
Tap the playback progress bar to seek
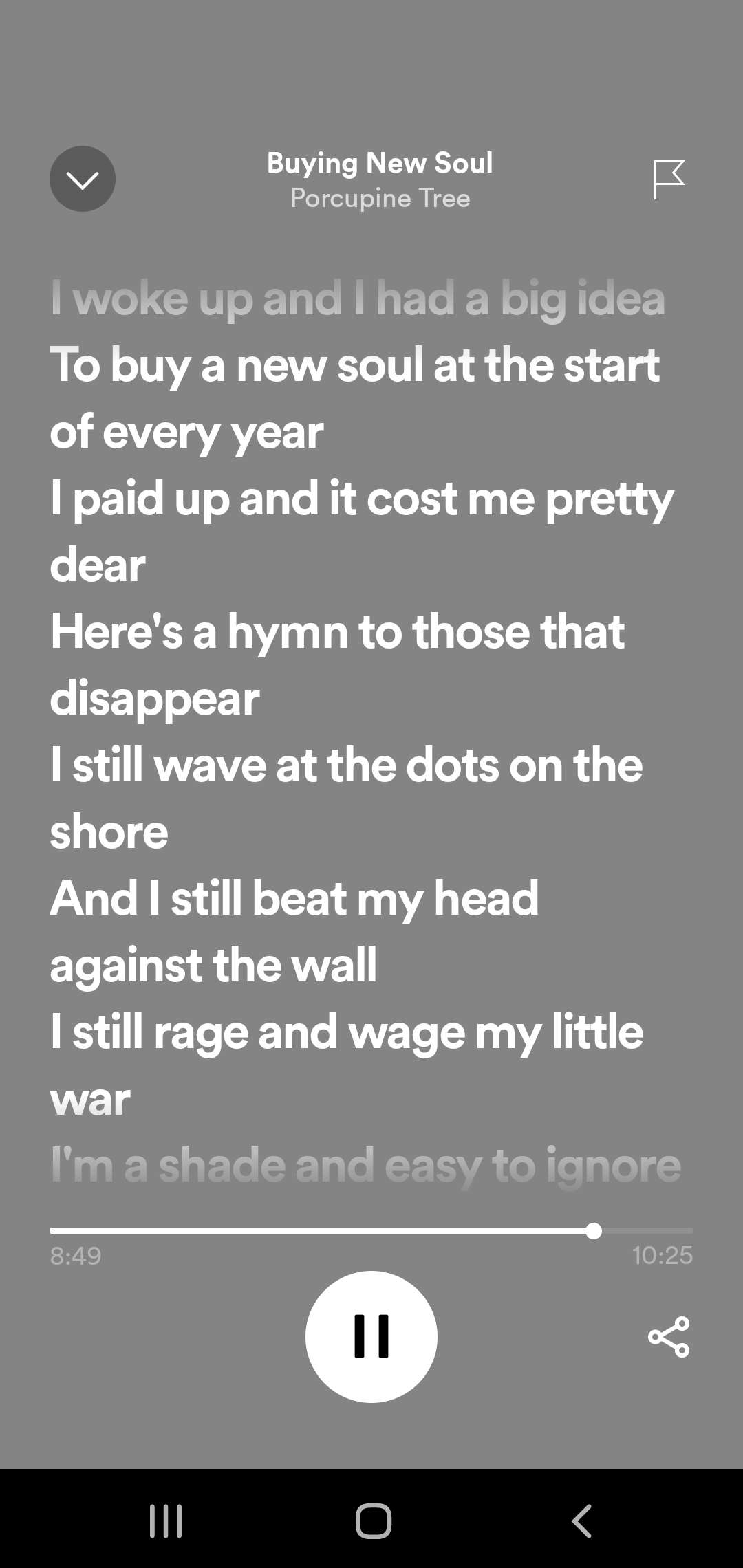click(371, 1230)
